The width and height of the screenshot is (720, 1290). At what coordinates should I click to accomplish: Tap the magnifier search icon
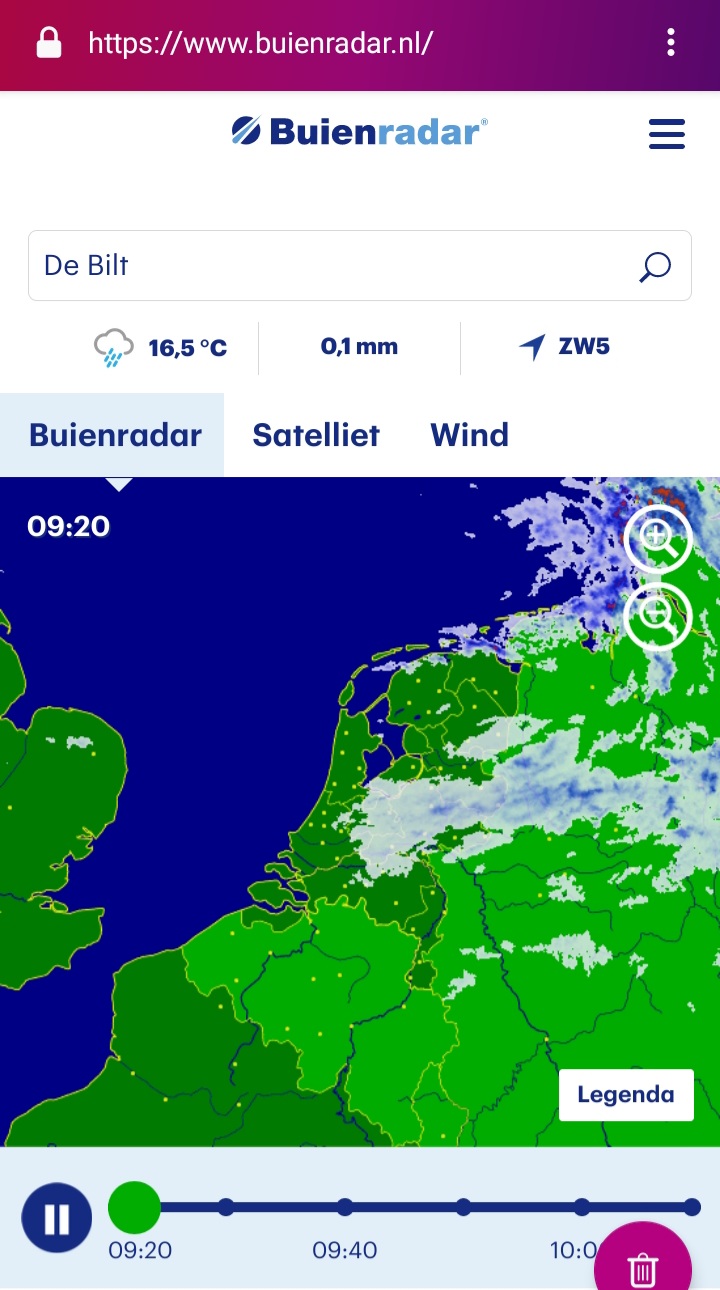coord(655,267)
